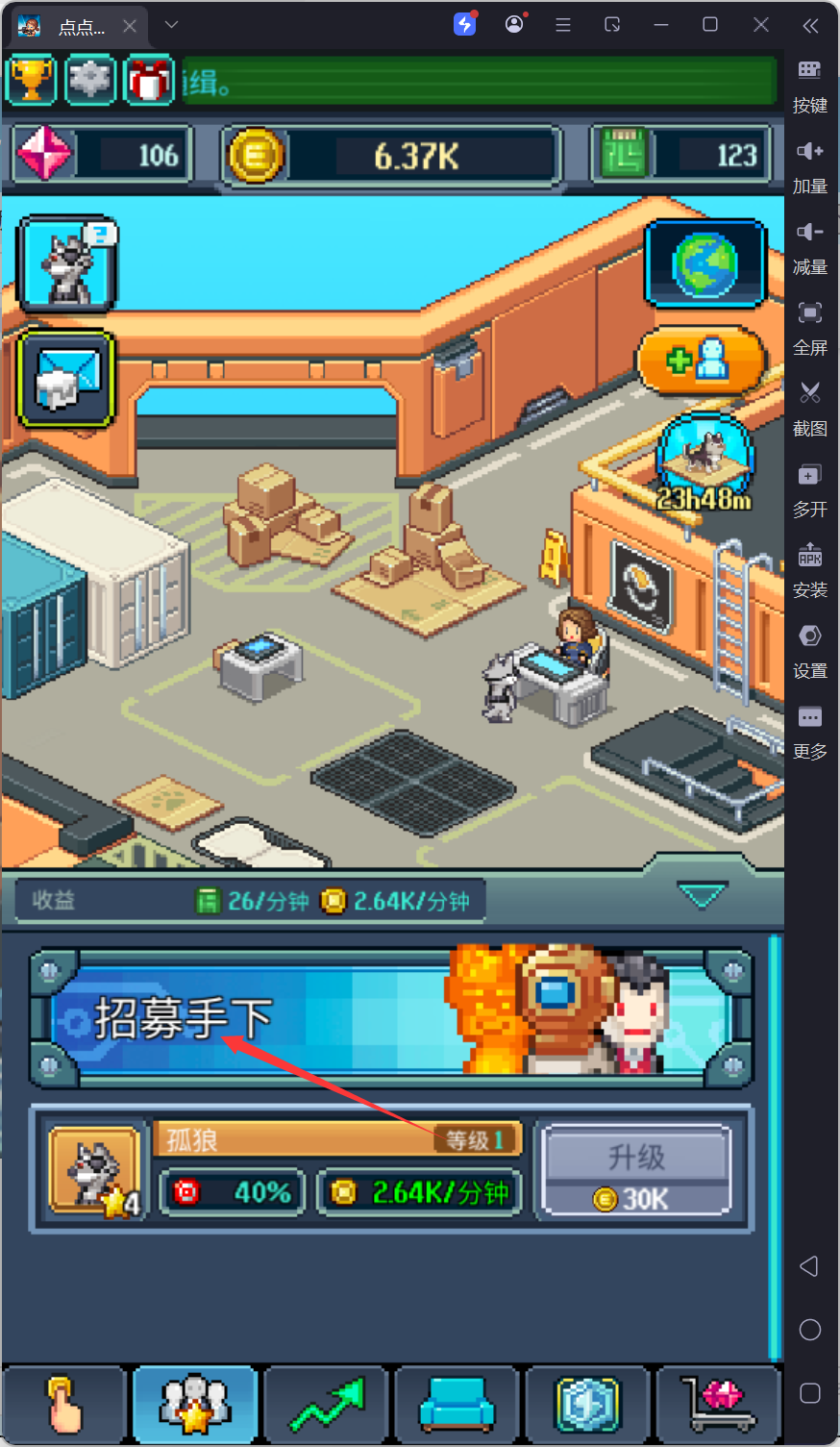Image resolution: width=840 pixels, height=1447 pixels.
Task: Open the mail envelope inbox
Action: tap(66, 379)
